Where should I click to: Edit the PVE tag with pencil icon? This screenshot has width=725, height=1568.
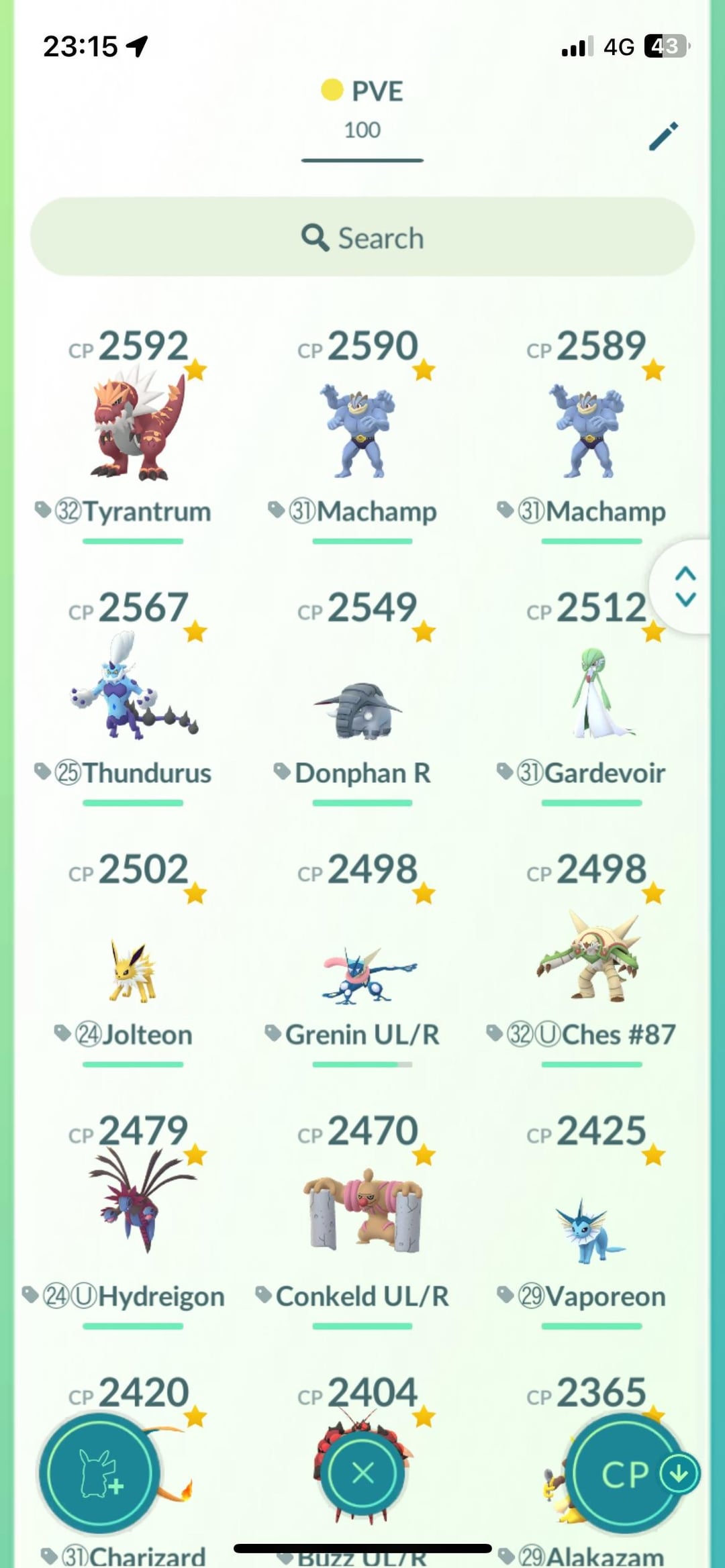[x=663, y=136]
